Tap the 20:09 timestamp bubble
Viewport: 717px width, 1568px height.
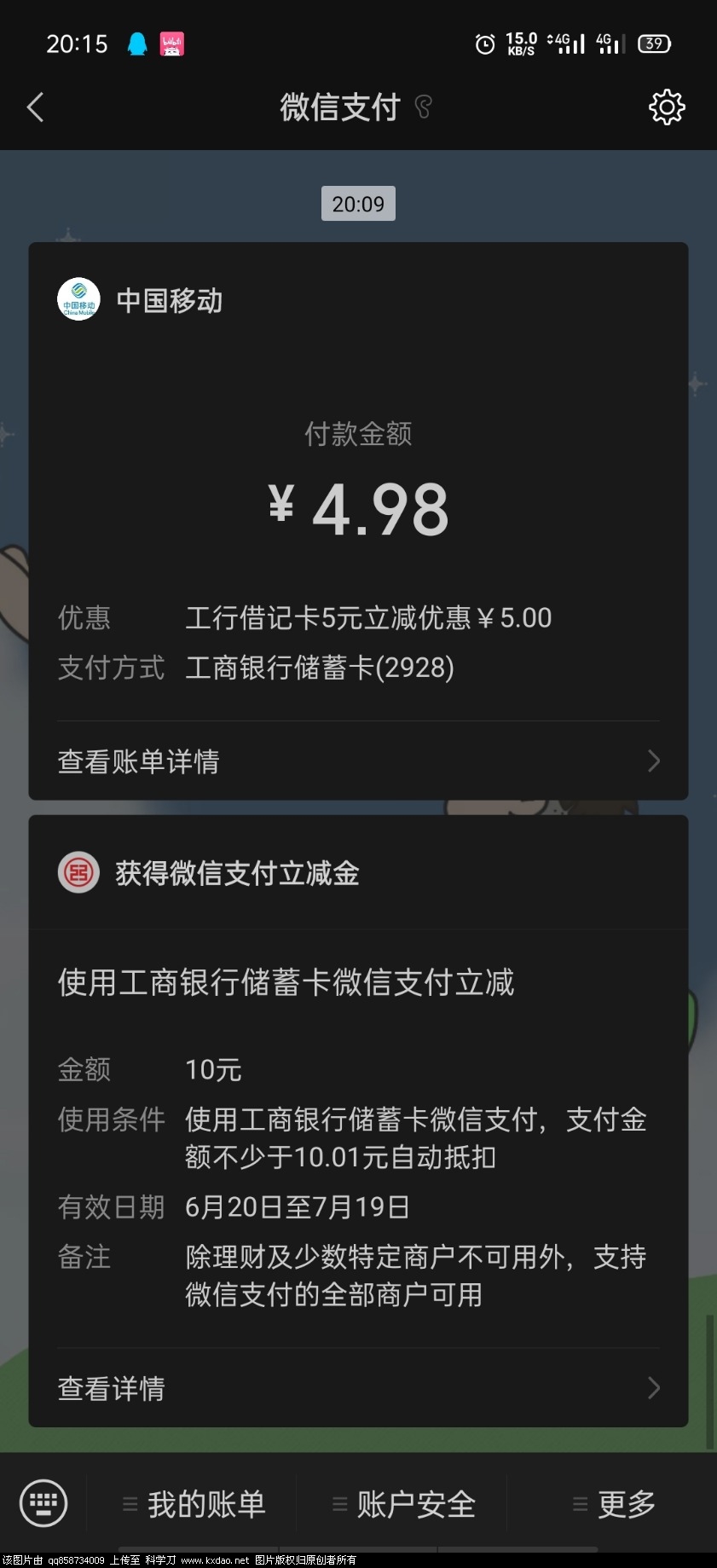point(358,203)
